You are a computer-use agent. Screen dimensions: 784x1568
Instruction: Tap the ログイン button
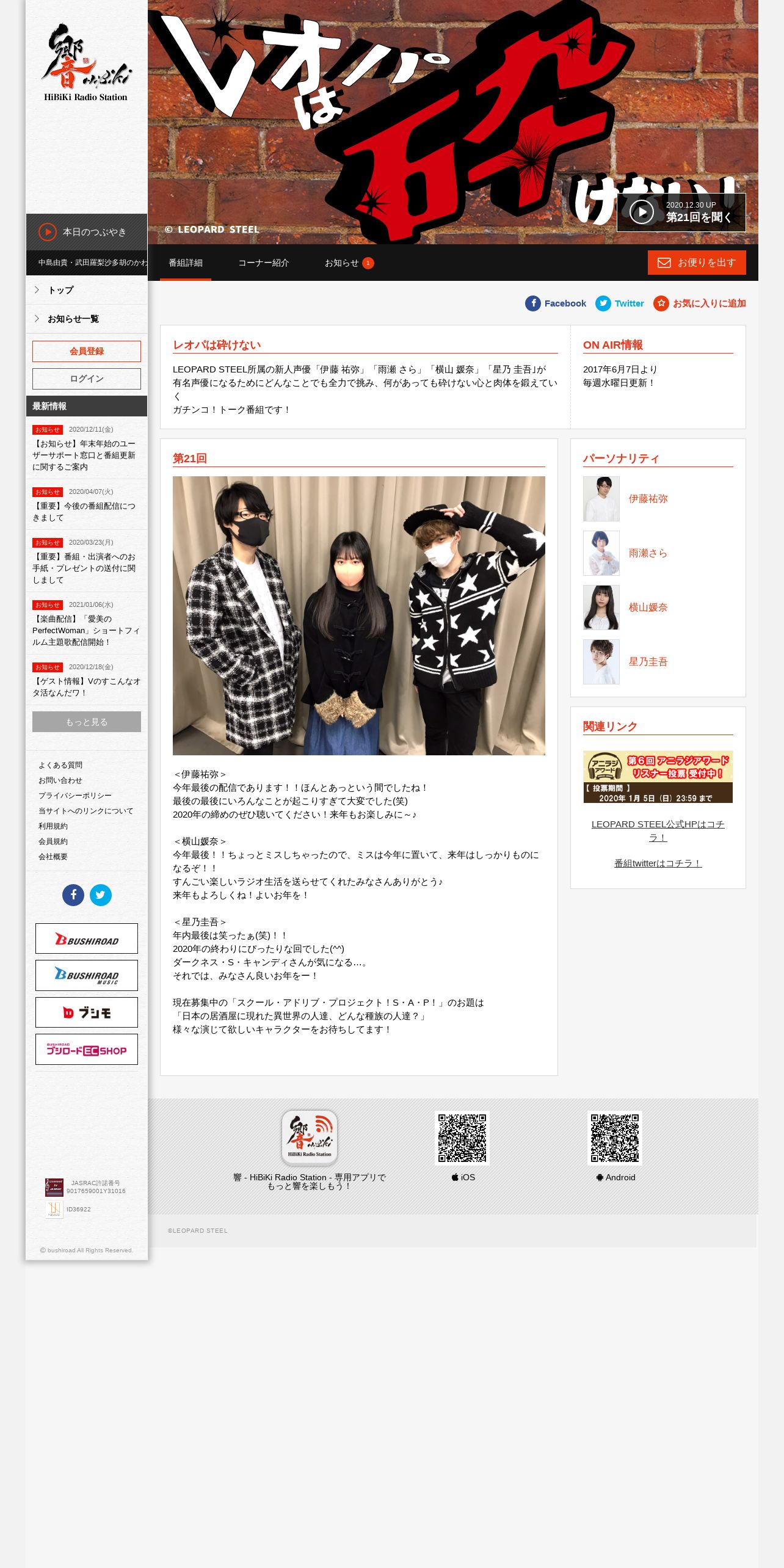[87, 379]
